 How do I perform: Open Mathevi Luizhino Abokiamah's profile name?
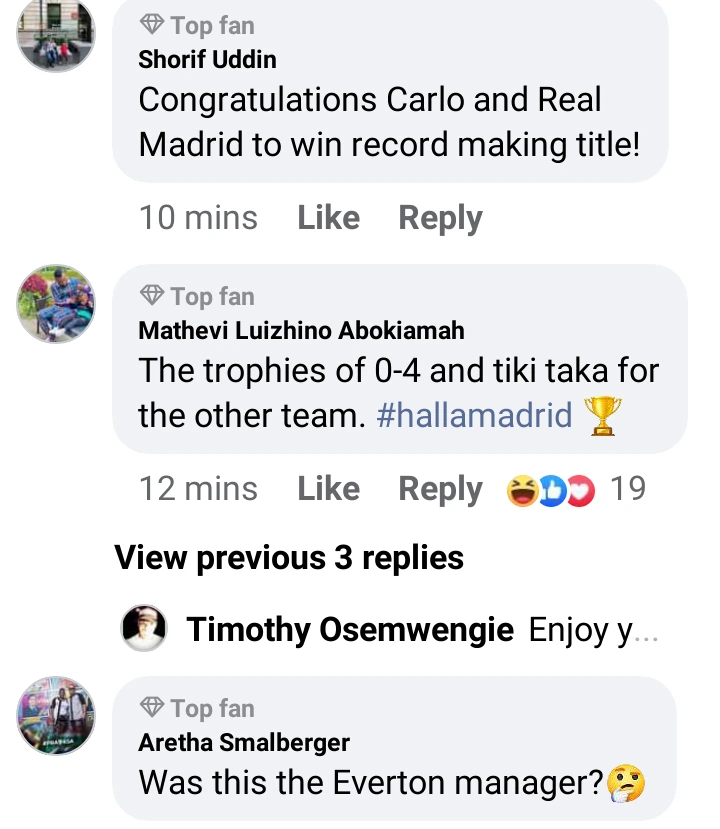(301, 331)
